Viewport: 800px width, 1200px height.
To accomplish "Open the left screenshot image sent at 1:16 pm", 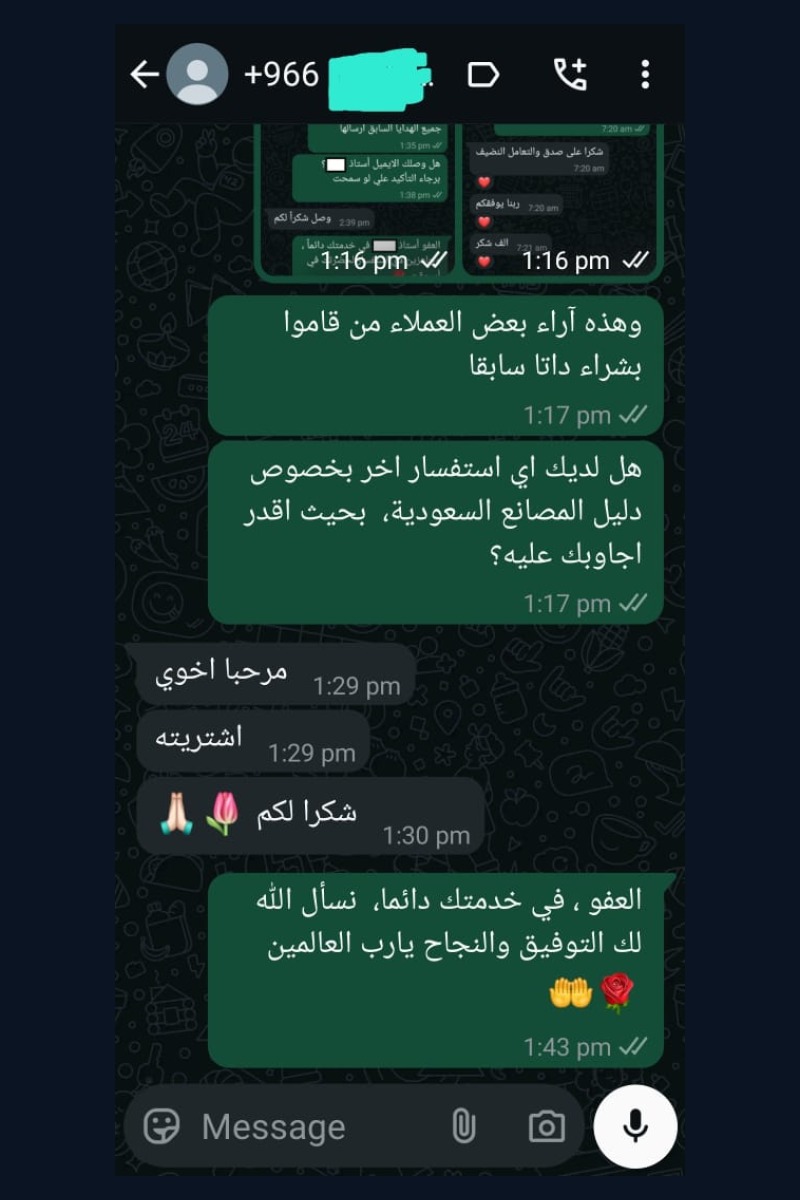I will pos(356,201).
